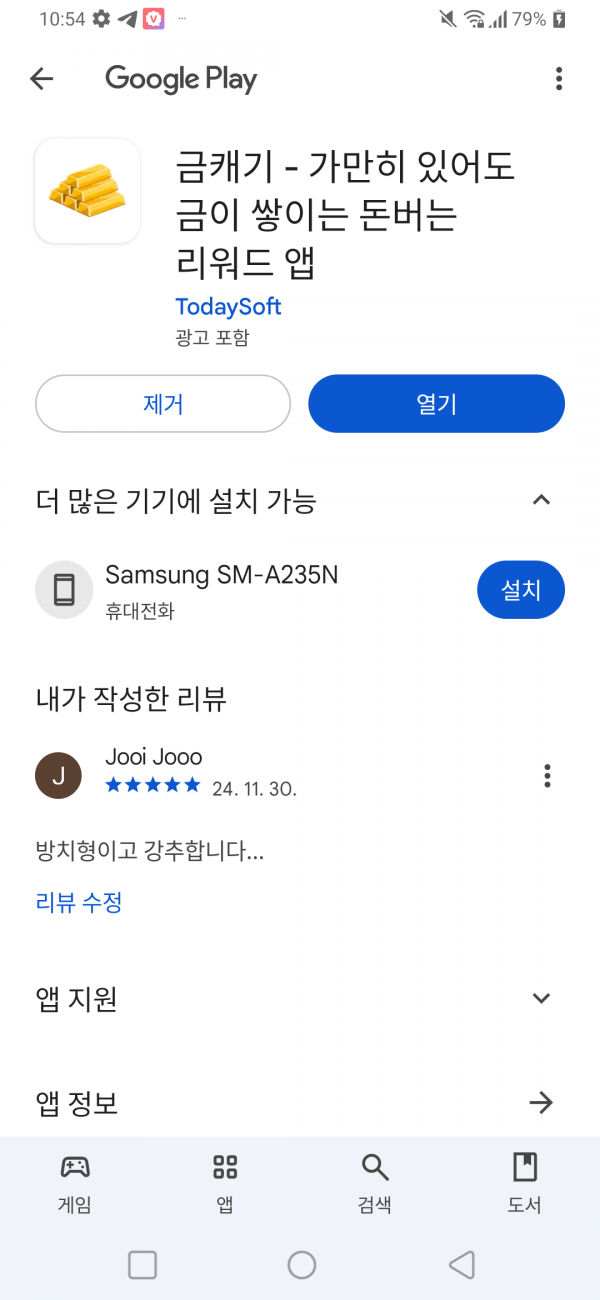This screenshot has width=600, height=1300.
Task: Tap 제거 to uninstall the app
Action: click(x=163, y=404)
